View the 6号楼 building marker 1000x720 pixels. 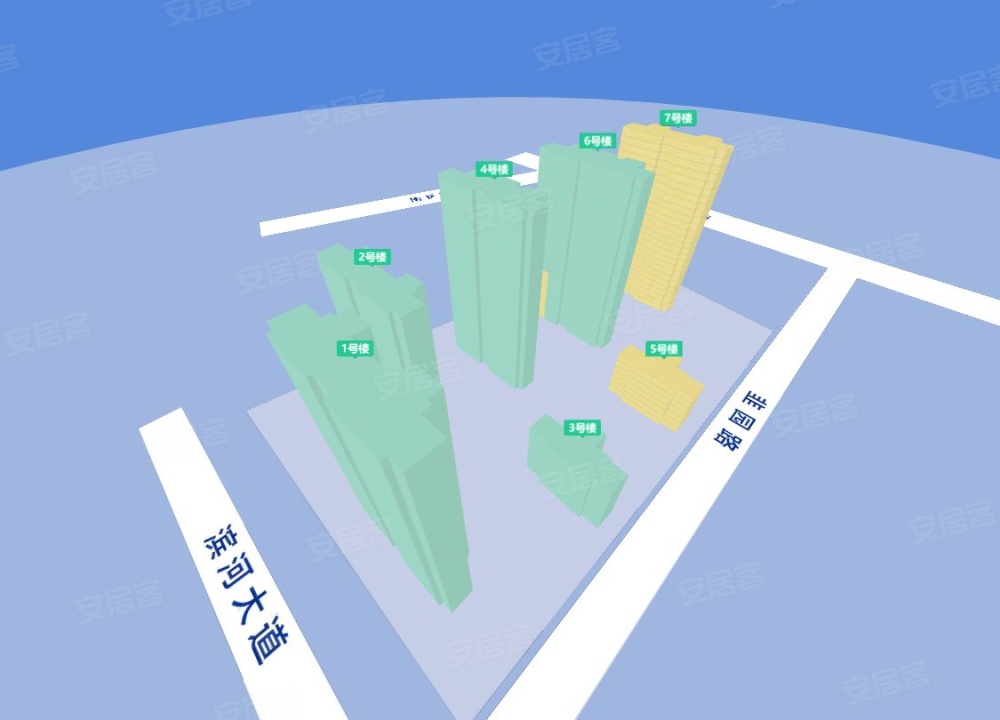pos(597,141)
